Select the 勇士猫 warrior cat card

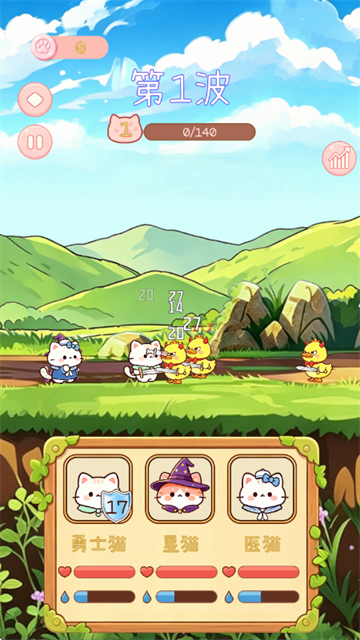point(98,489)
